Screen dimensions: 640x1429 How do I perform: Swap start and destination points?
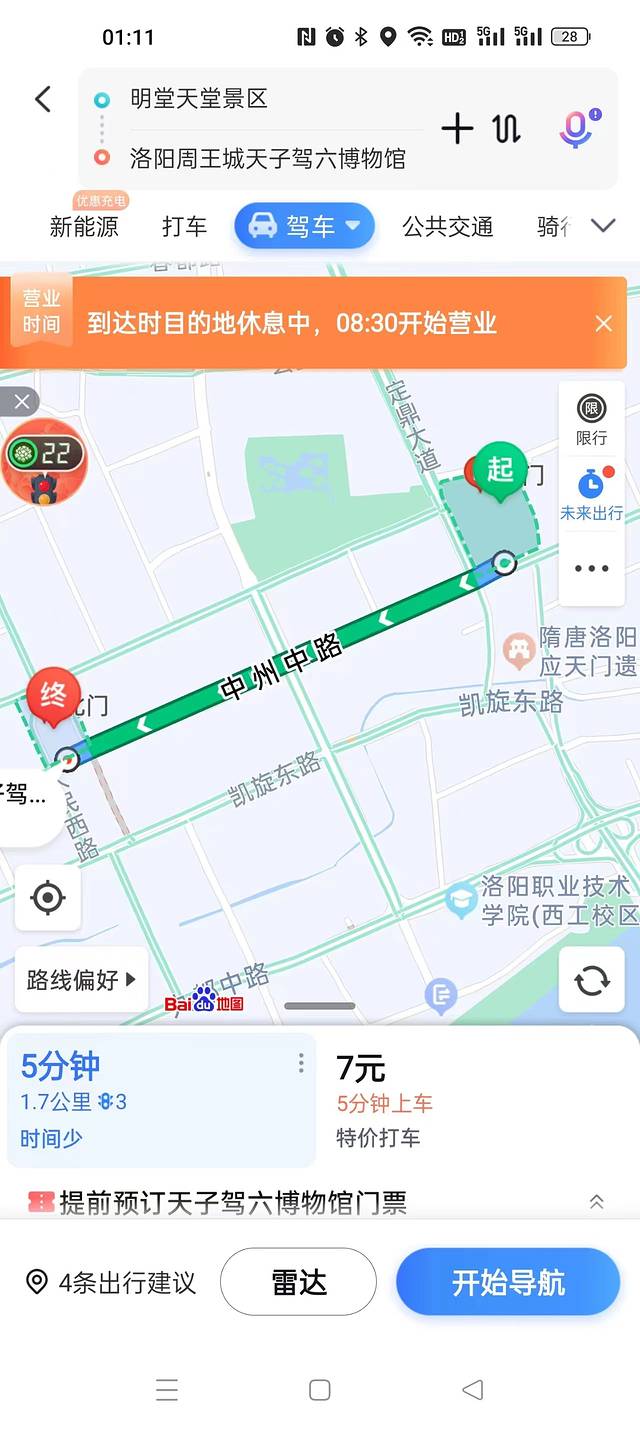[x=506, y=128]
